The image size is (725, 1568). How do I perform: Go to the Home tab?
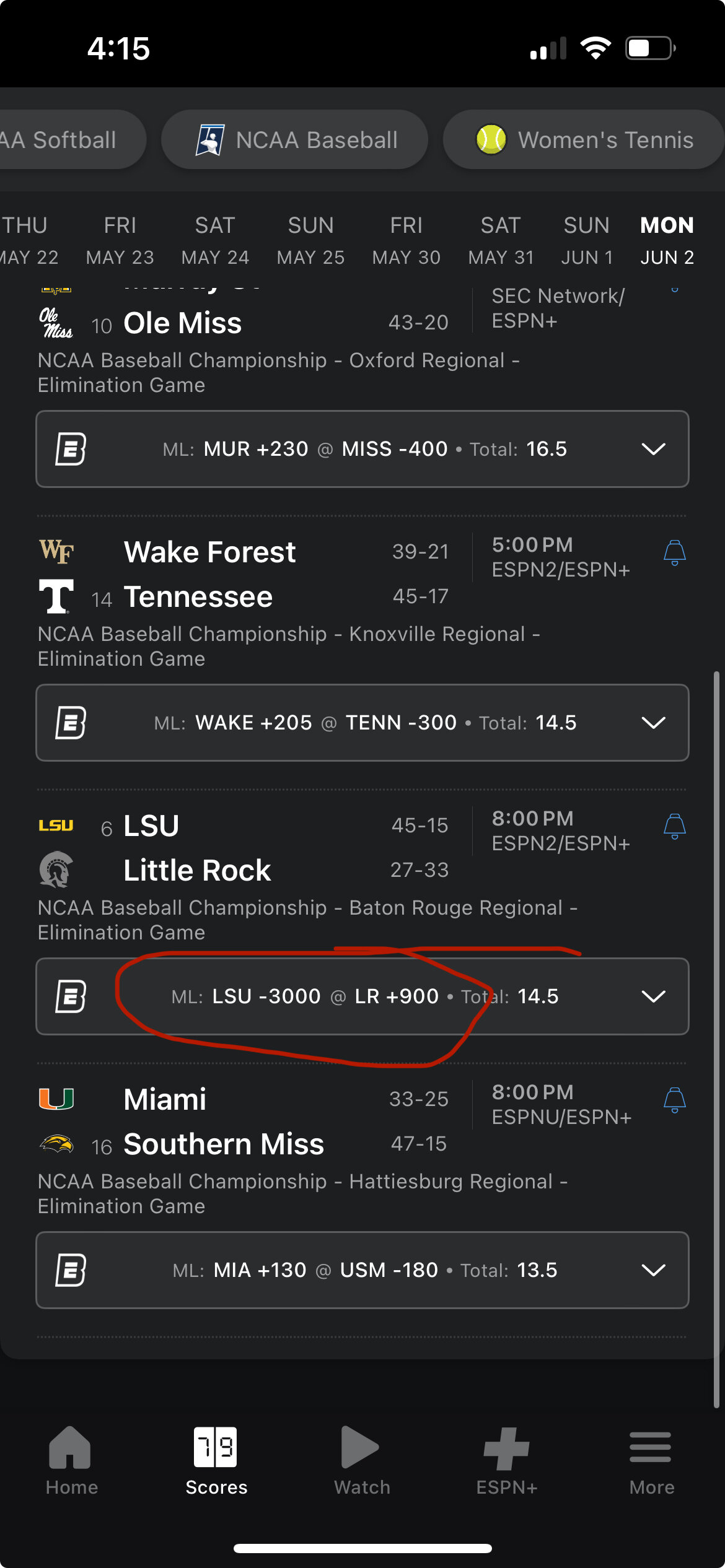71,1461
